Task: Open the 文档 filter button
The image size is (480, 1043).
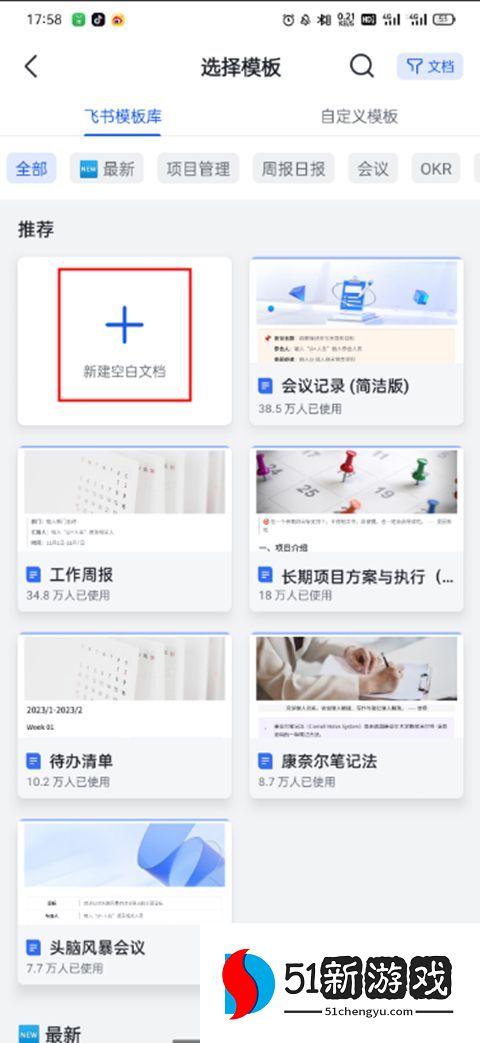Action: 429,67
